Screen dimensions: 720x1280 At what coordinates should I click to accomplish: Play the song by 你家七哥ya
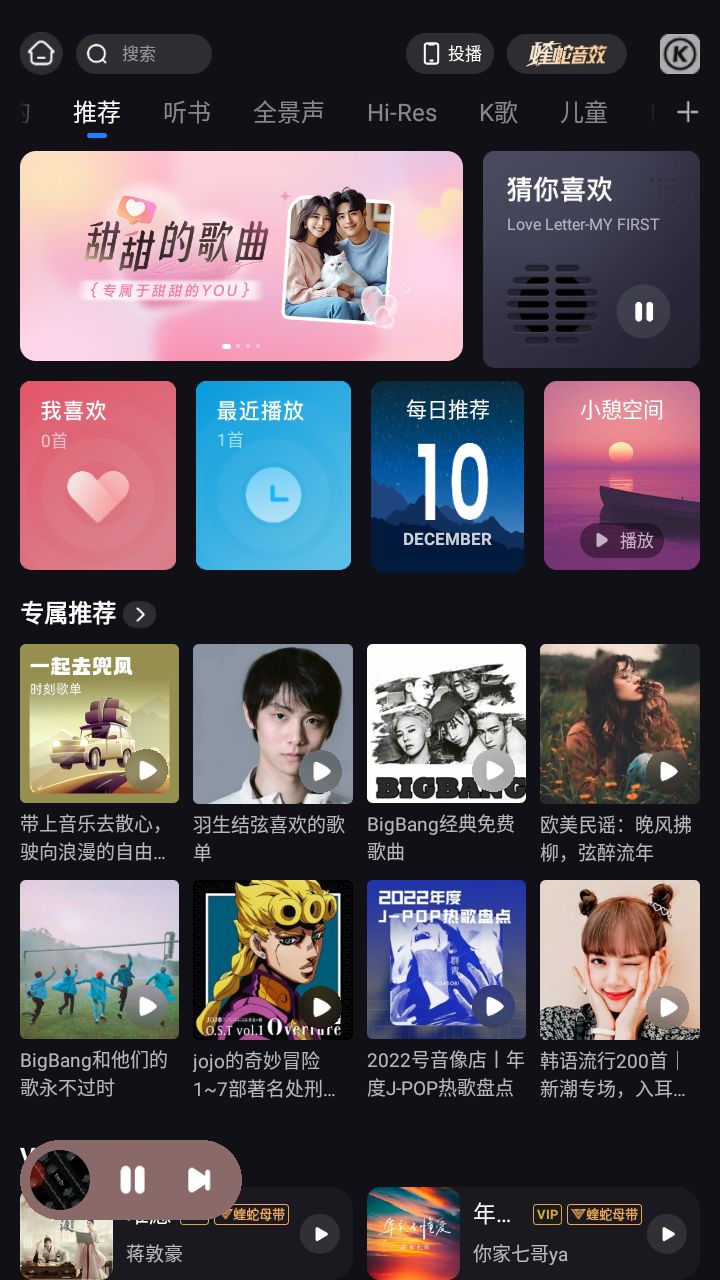(x=667, y=1234)
